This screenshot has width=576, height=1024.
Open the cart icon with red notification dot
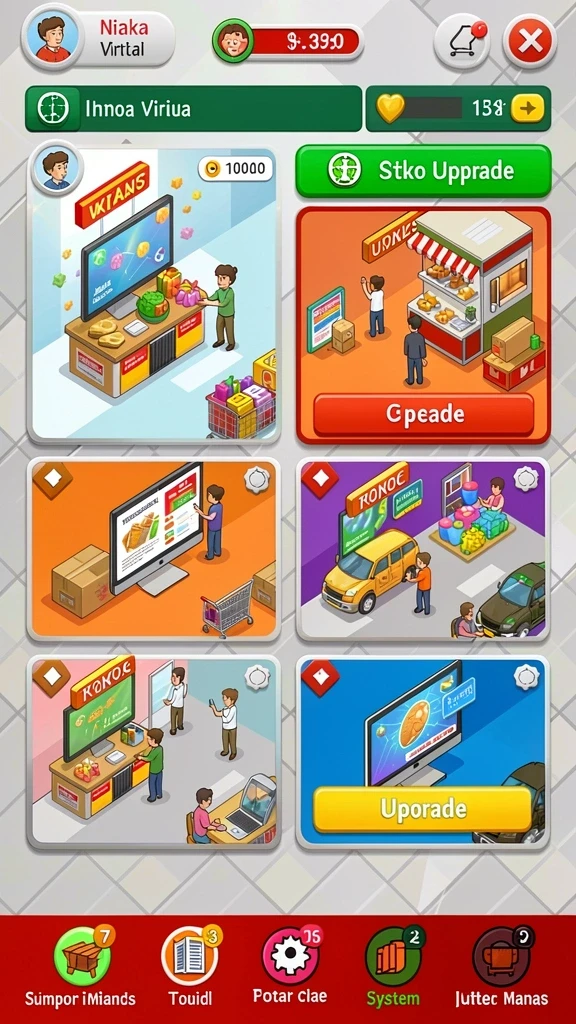tap(461, 41)
